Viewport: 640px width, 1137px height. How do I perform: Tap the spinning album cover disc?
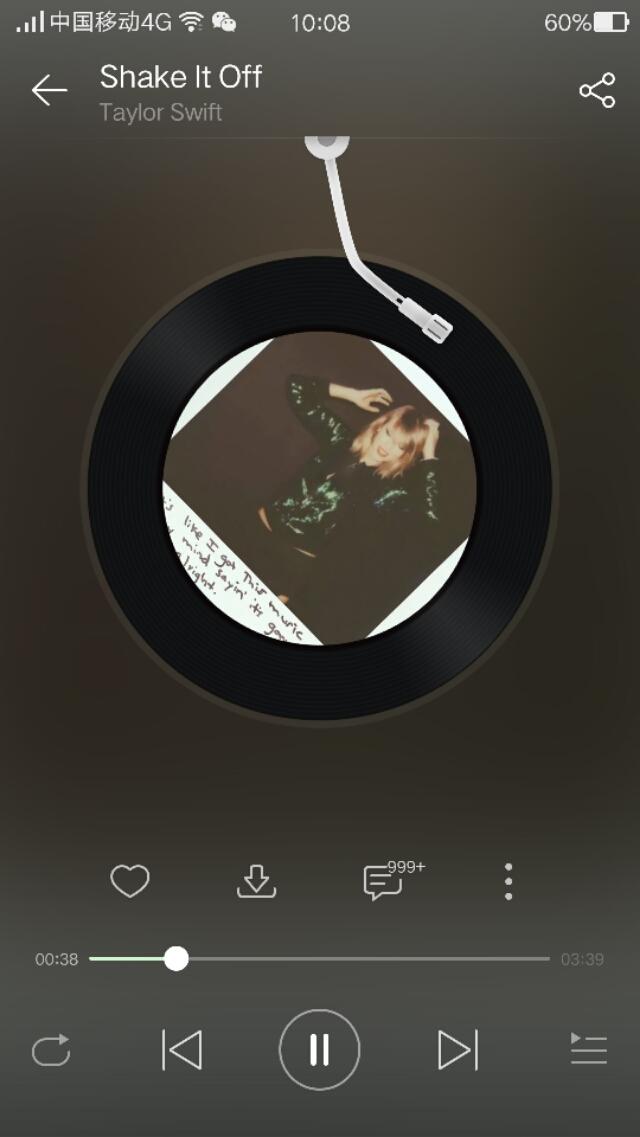point(319,488)
